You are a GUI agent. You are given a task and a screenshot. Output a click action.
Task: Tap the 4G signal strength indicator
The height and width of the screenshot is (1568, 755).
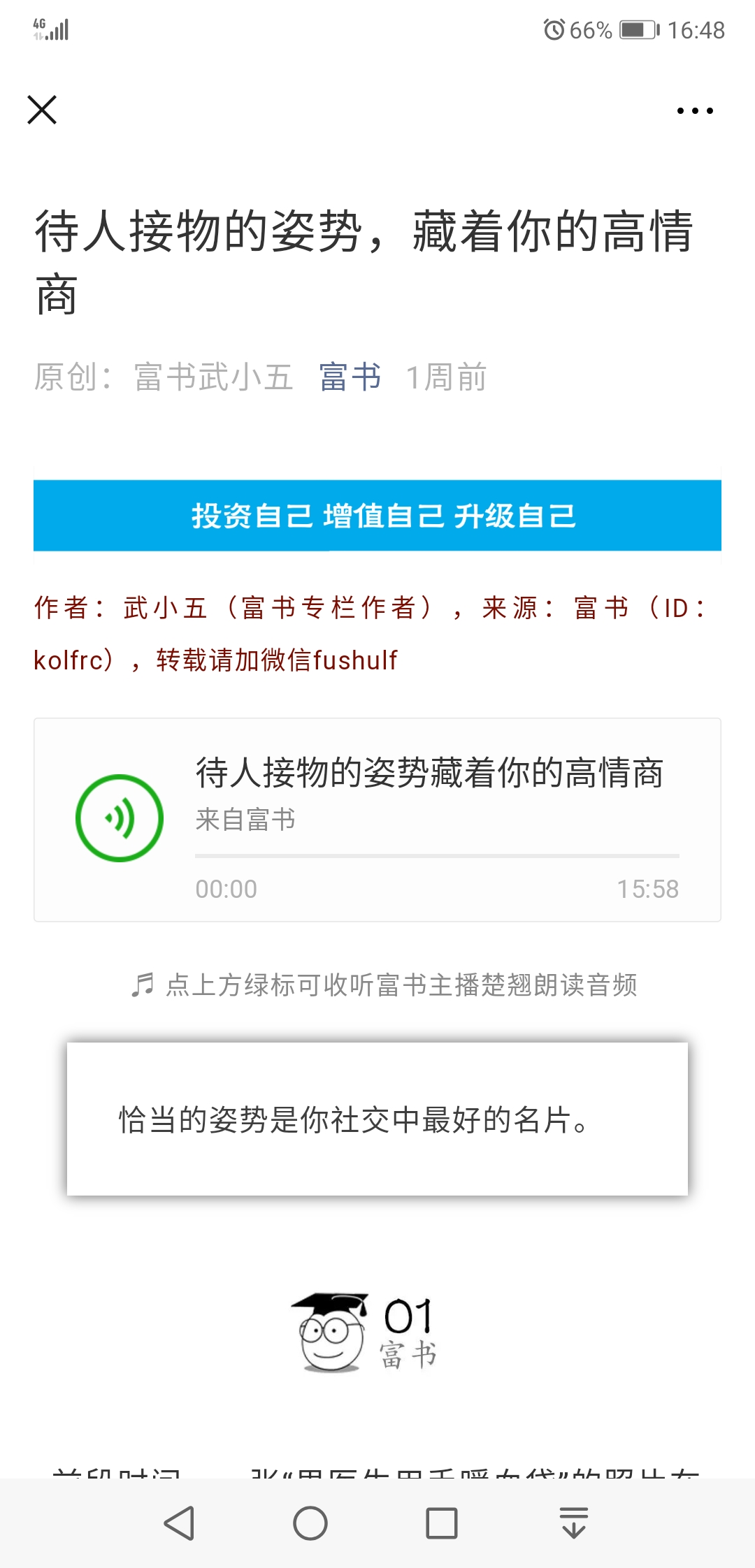coord(49,28)
